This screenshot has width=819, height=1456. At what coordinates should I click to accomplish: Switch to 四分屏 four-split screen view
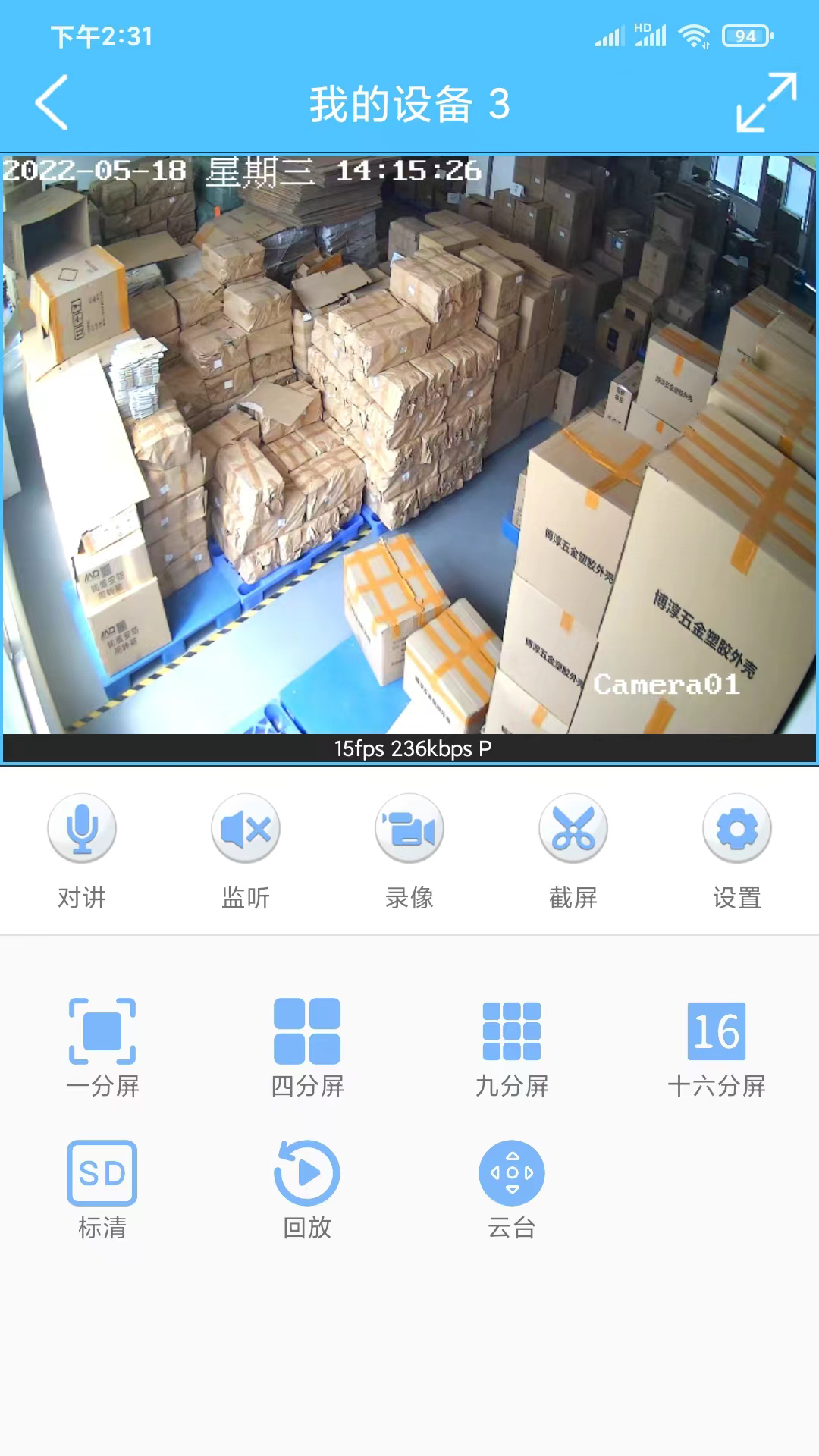307,1031
